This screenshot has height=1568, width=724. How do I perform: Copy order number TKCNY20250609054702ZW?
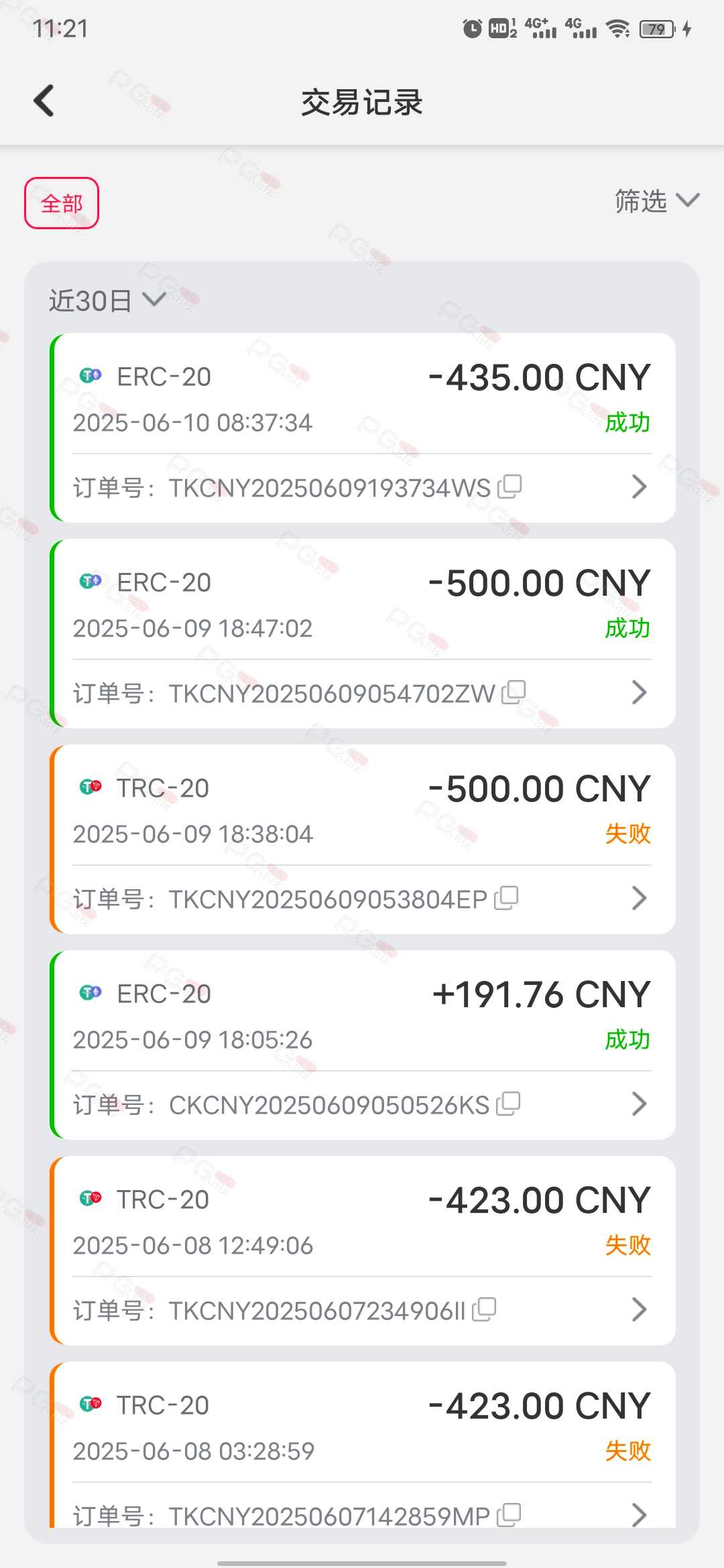514,692
